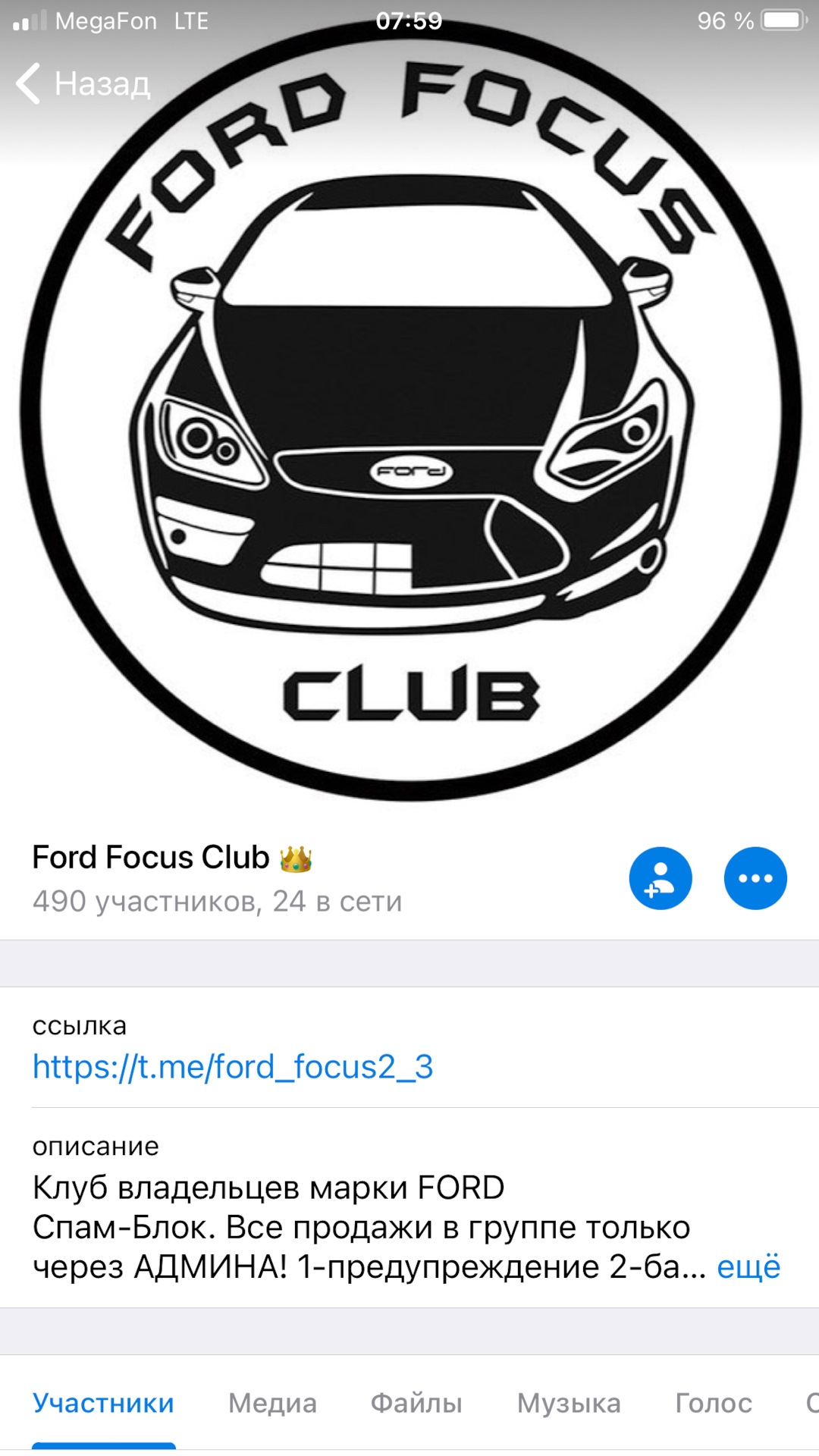Viewport: 819px width, 1456px height.
Task: Open the t.me/ford_focus2_3 link
Action: coord(233,1067)
